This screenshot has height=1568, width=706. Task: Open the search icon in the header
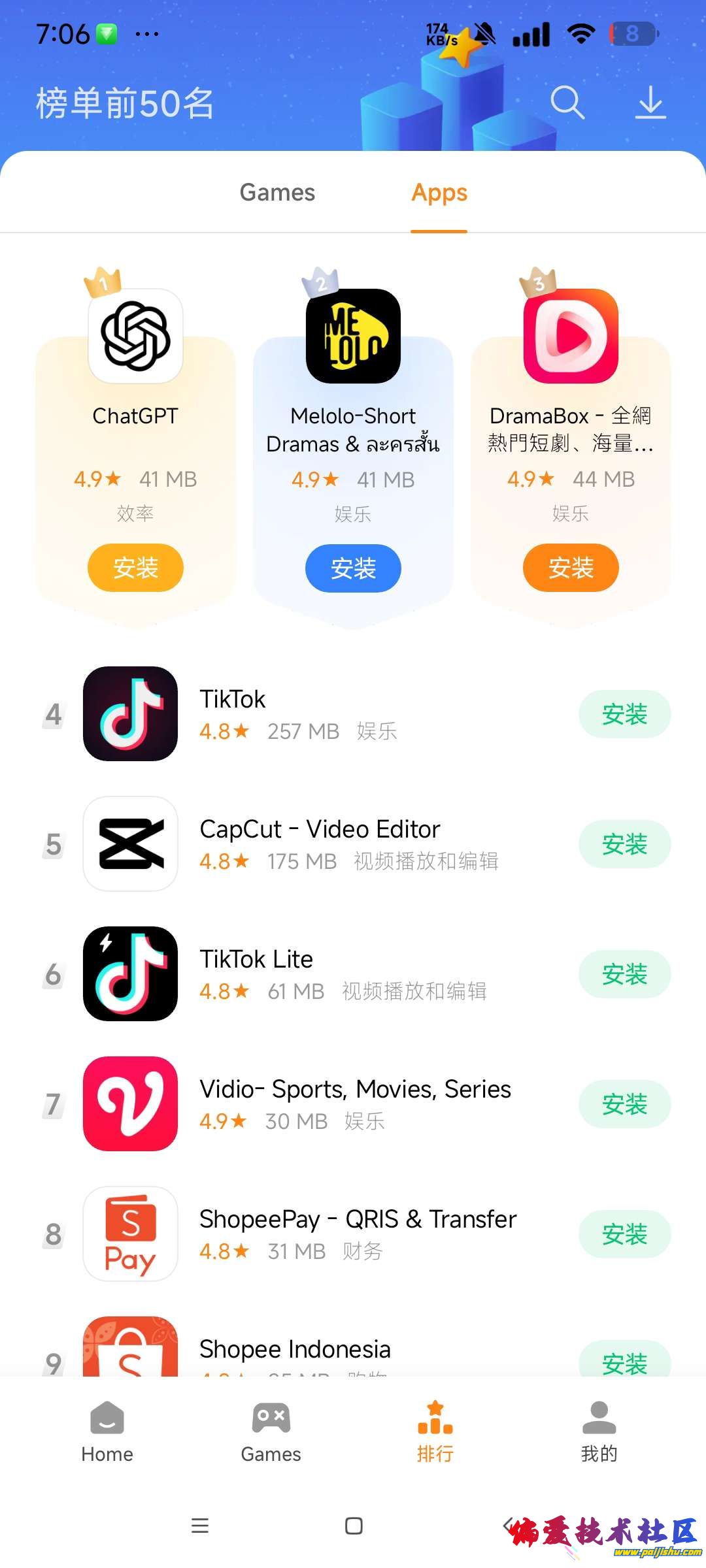click(567, 103)
